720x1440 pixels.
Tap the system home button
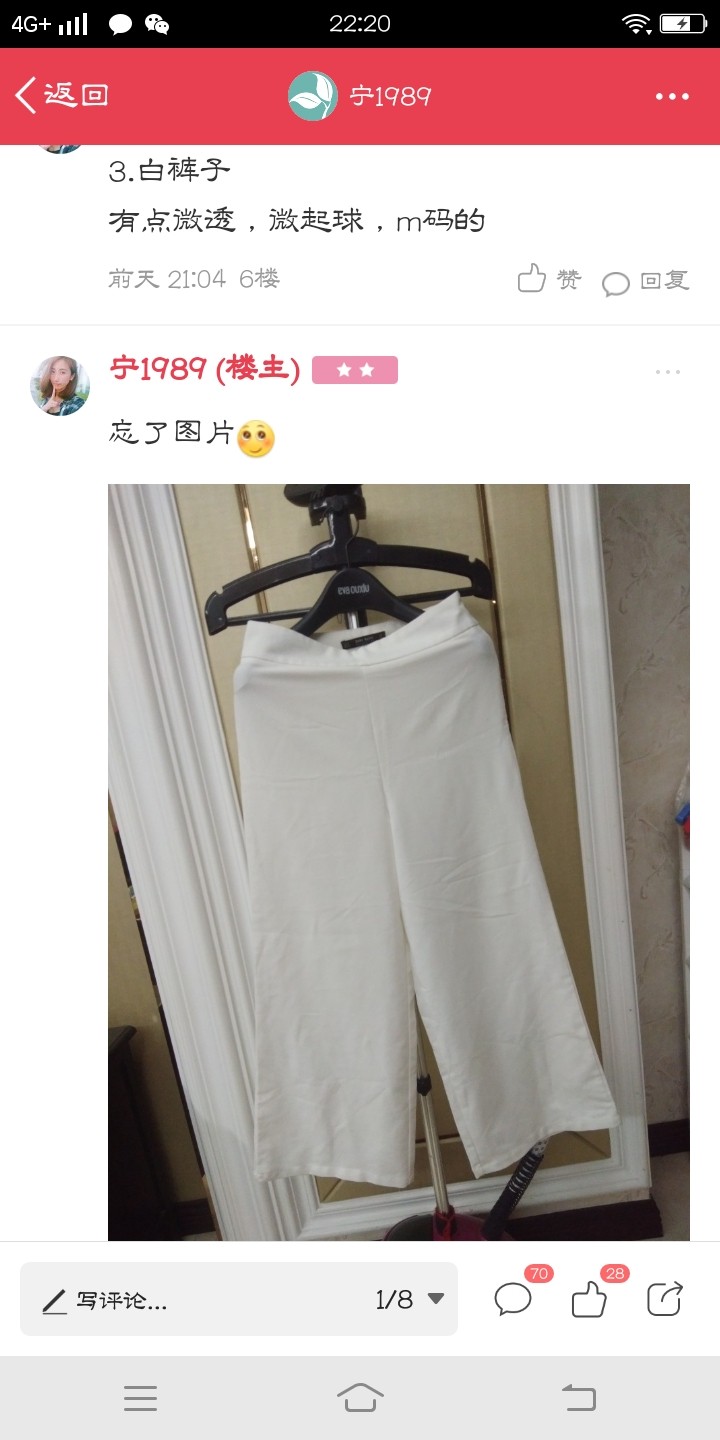point(360,1397)
